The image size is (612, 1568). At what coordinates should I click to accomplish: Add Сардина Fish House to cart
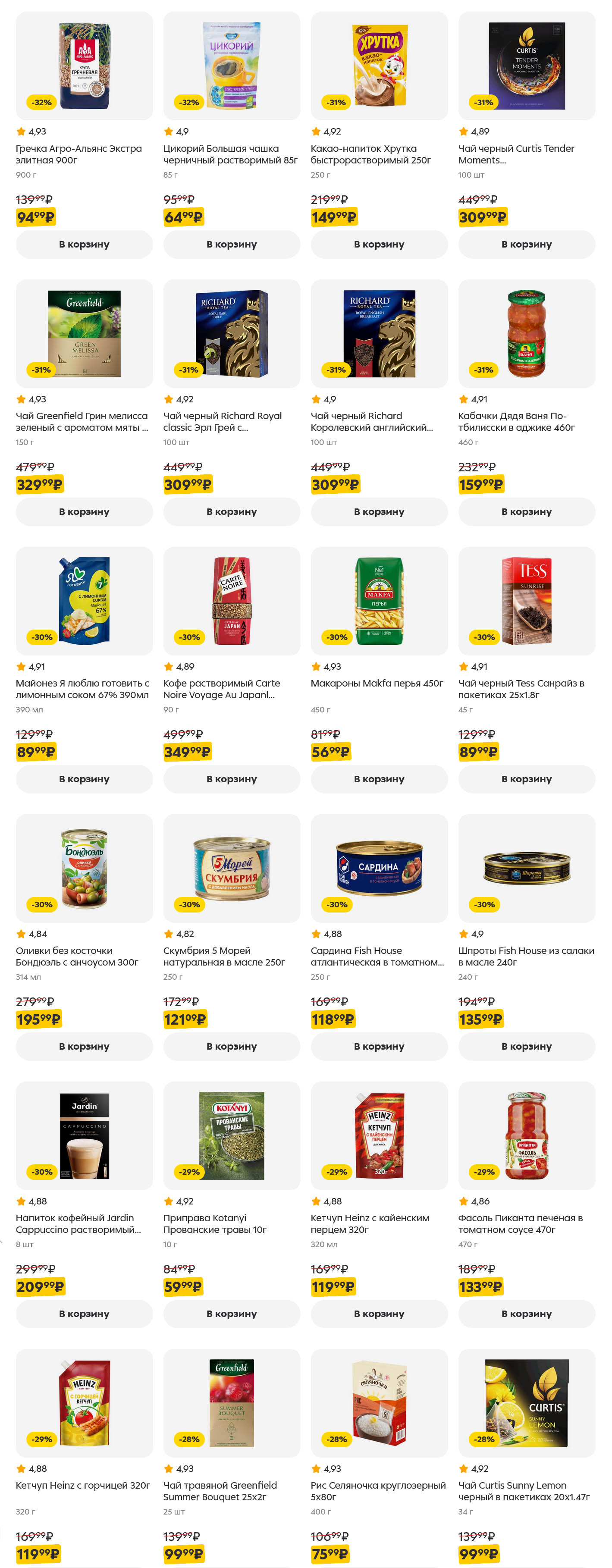[379, 1046]
